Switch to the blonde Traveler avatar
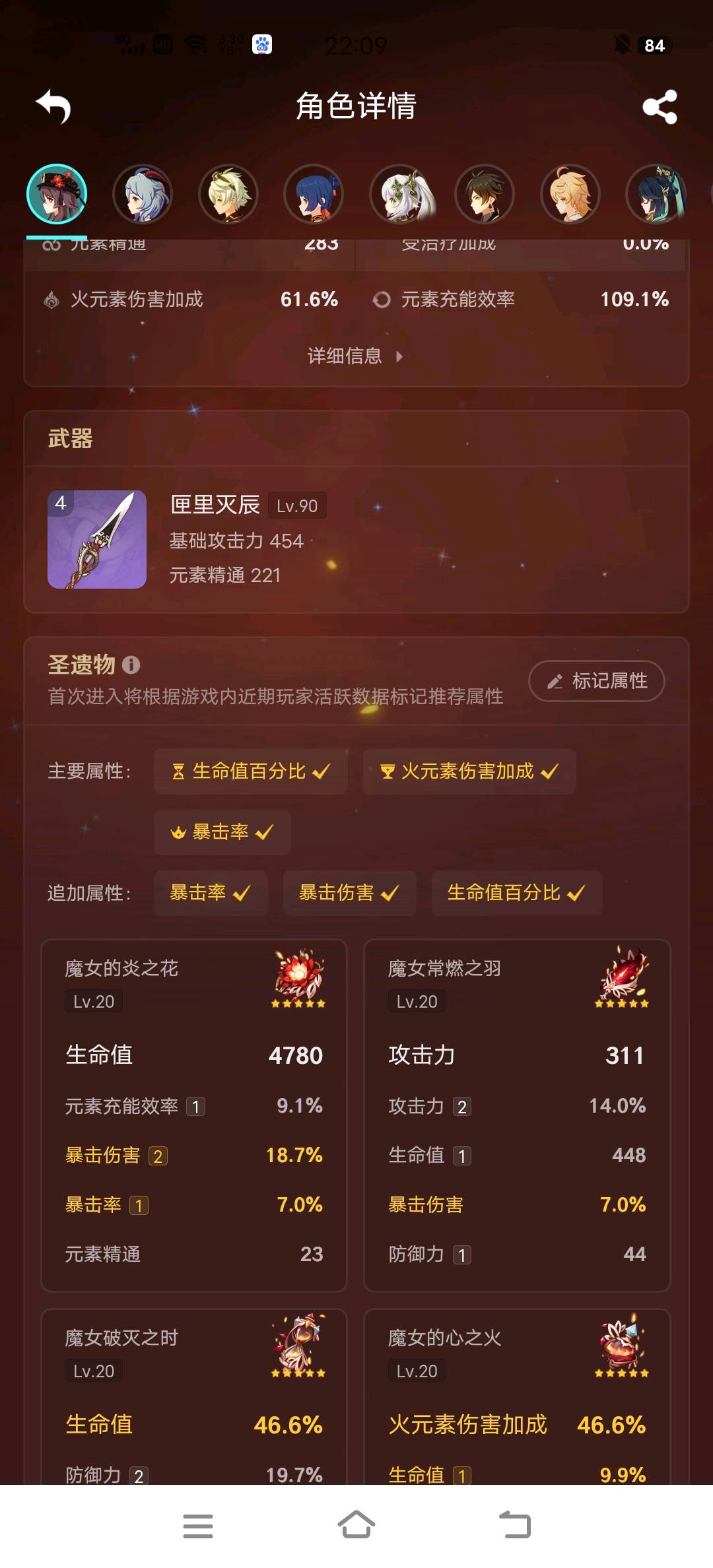This screenshot has width=713, height=1568. (570, 194)
